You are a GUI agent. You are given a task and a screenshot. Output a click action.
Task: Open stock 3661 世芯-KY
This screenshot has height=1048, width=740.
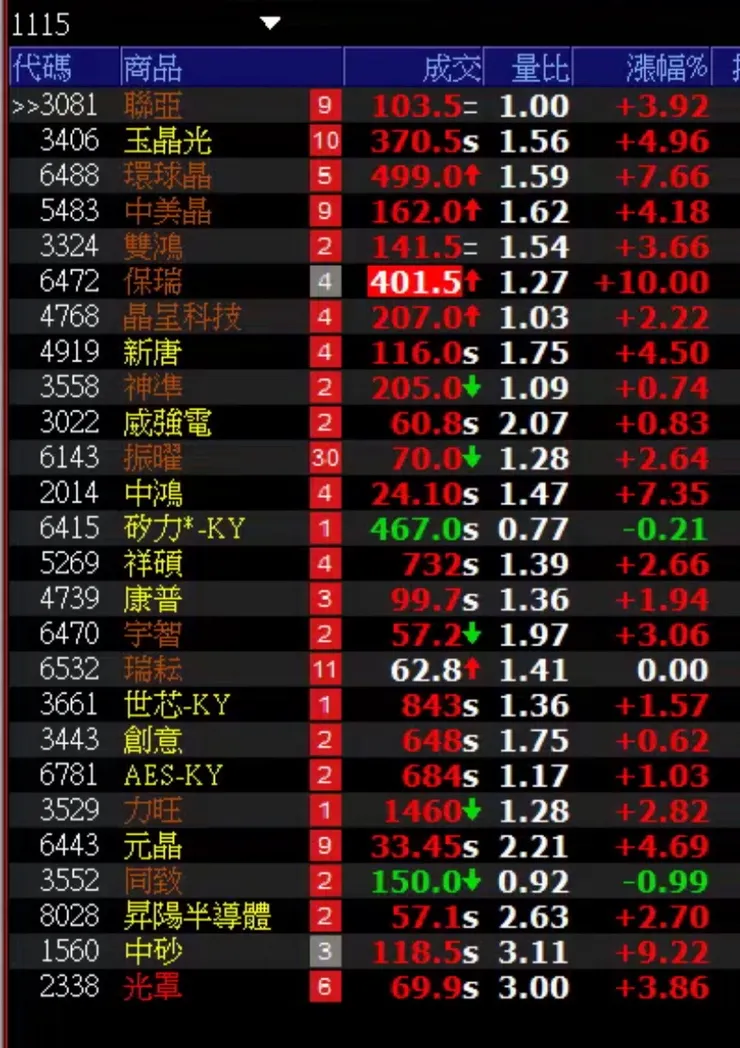point(177,704)
